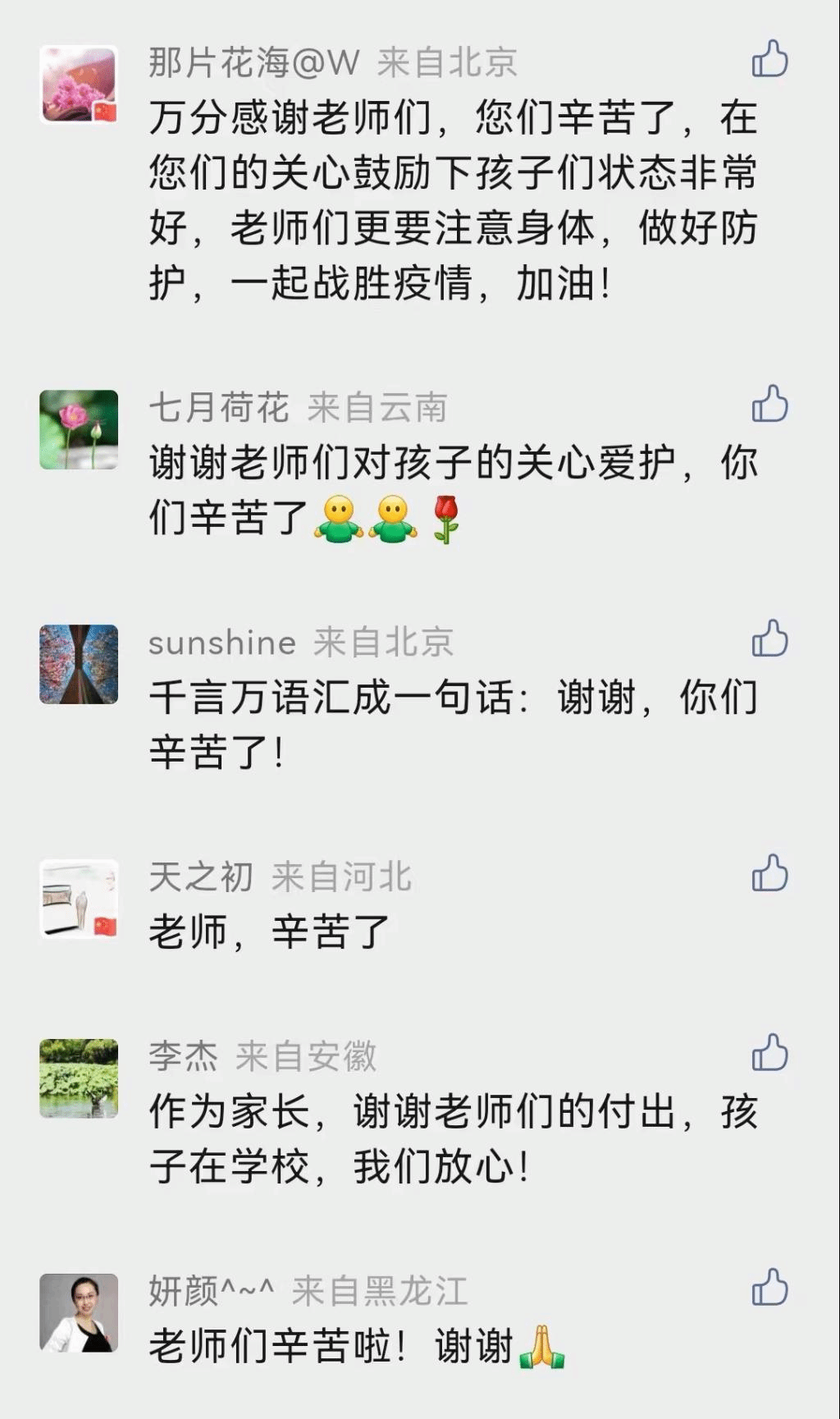The width and height of the screenshot is (840, 1419).
Task: Like the comment by 那片花海@W
Action: (769, 60)
